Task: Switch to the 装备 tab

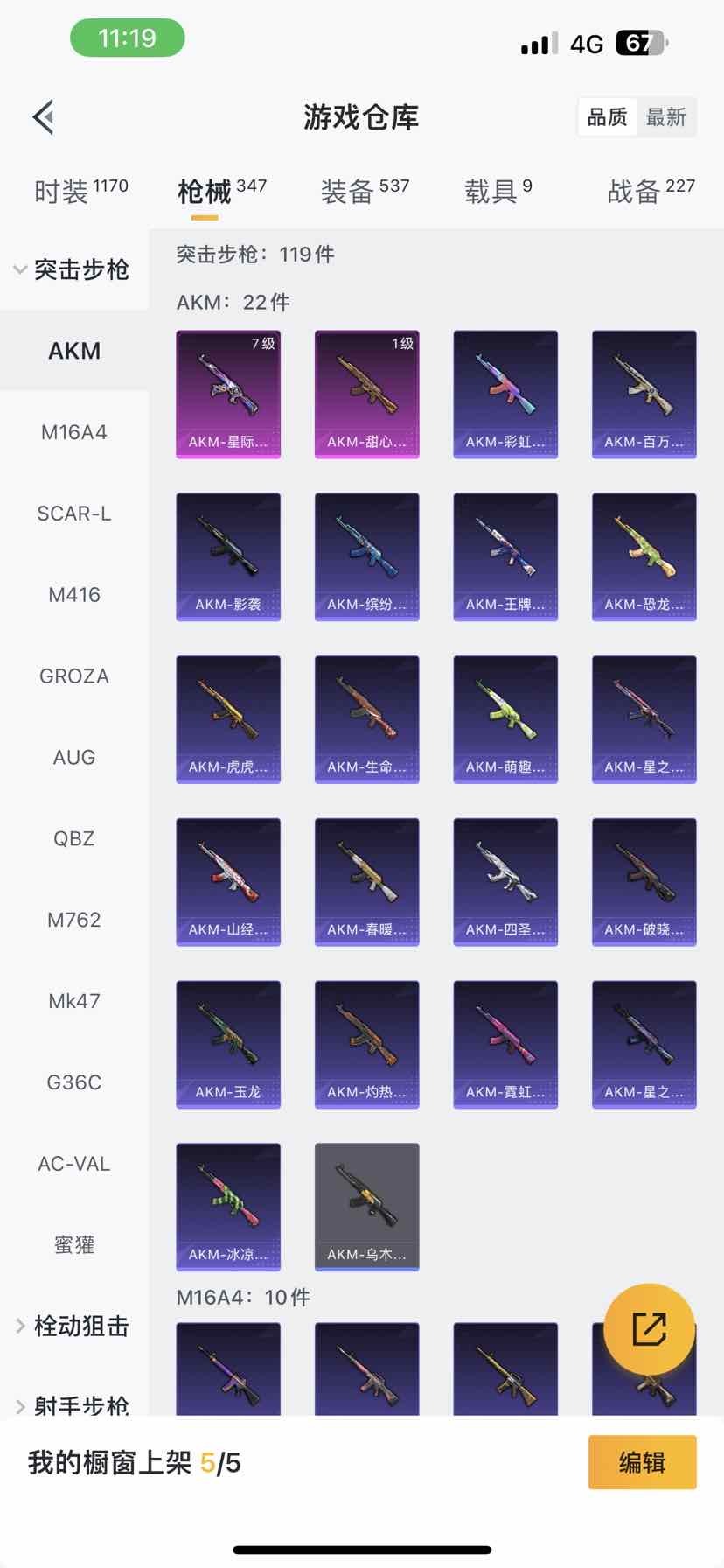Action: [365, 190]
